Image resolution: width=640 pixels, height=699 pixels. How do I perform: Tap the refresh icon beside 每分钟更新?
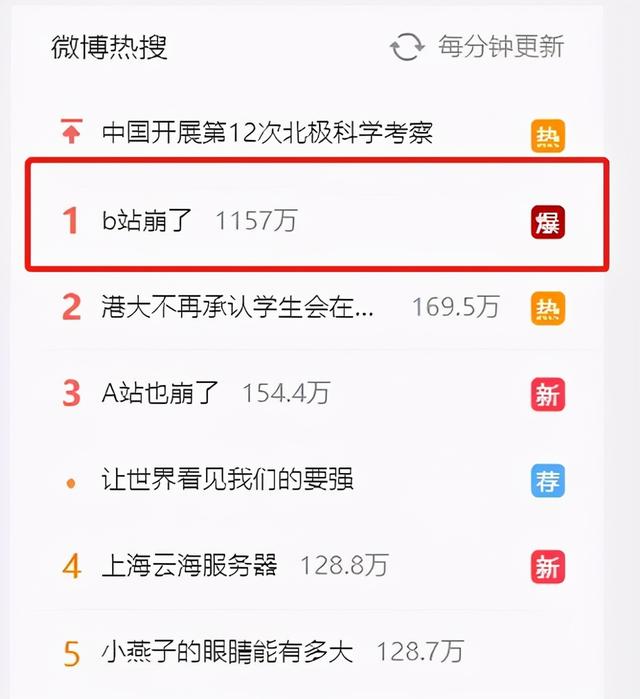(x=407, y=47)
